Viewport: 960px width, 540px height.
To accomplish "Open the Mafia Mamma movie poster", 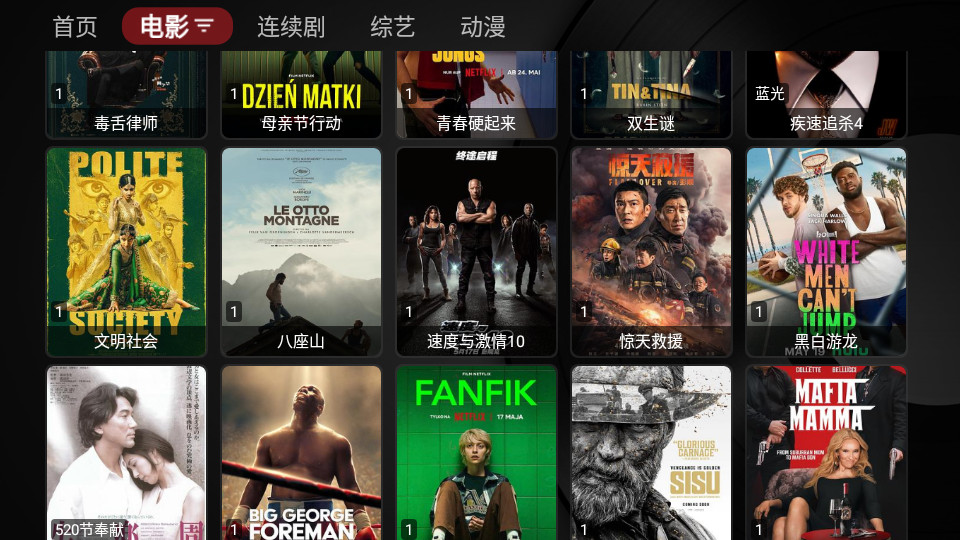I will tap(826, 455).
